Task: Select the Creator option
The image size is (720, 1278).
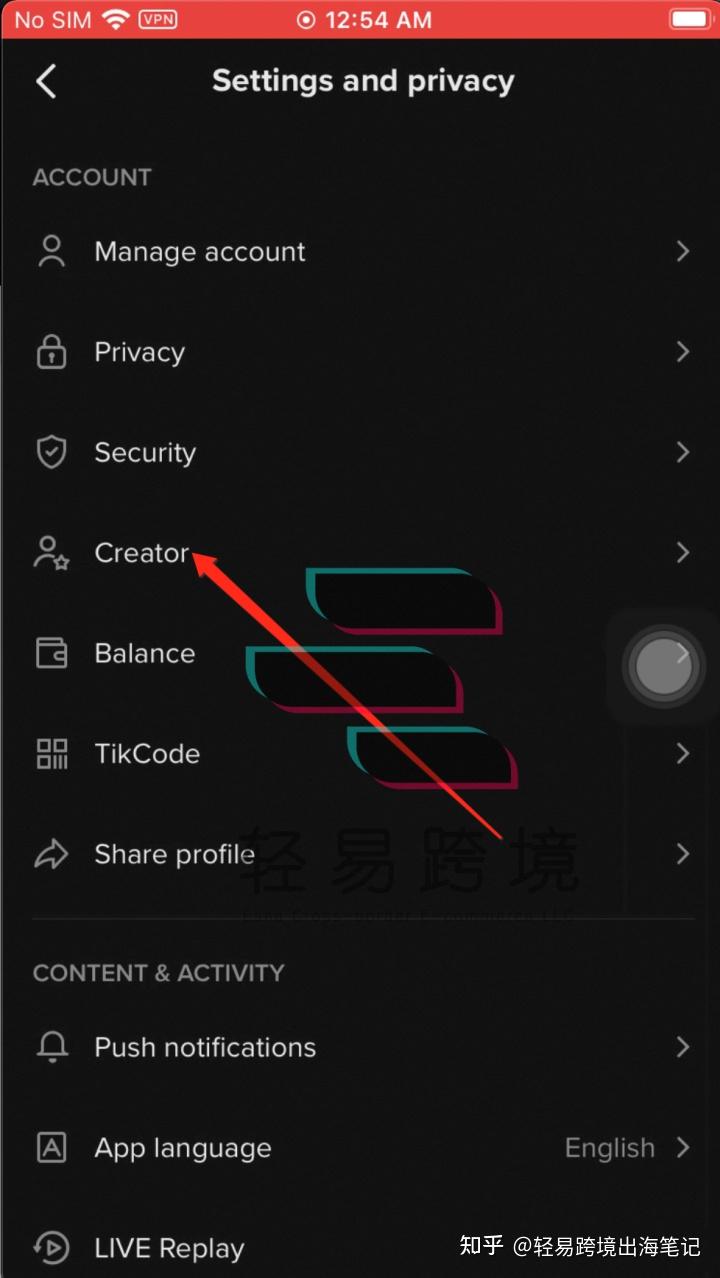Action: tap(360, 552)
